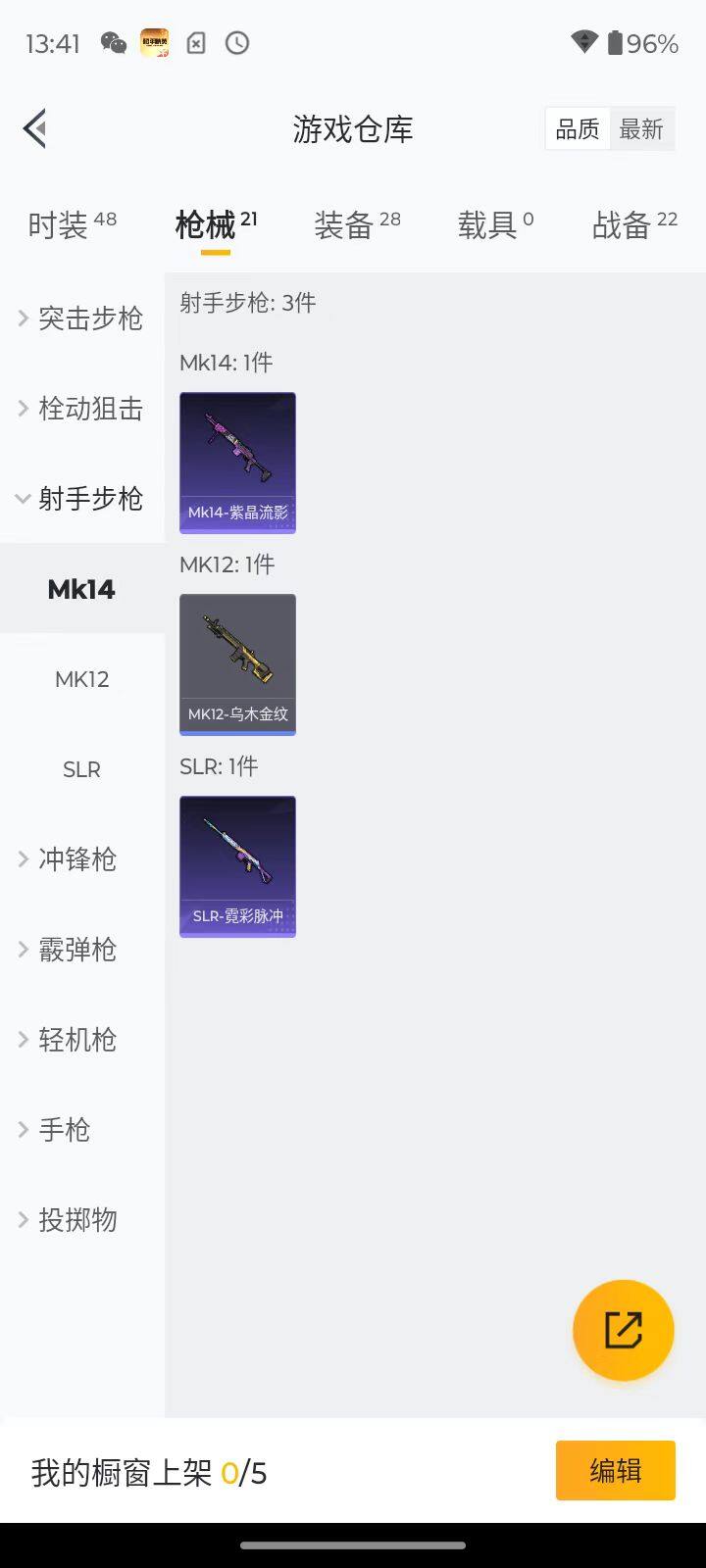Expand the 栓动狙击 category
This screenshot has height=1568, width=706.
coord(82,408)
